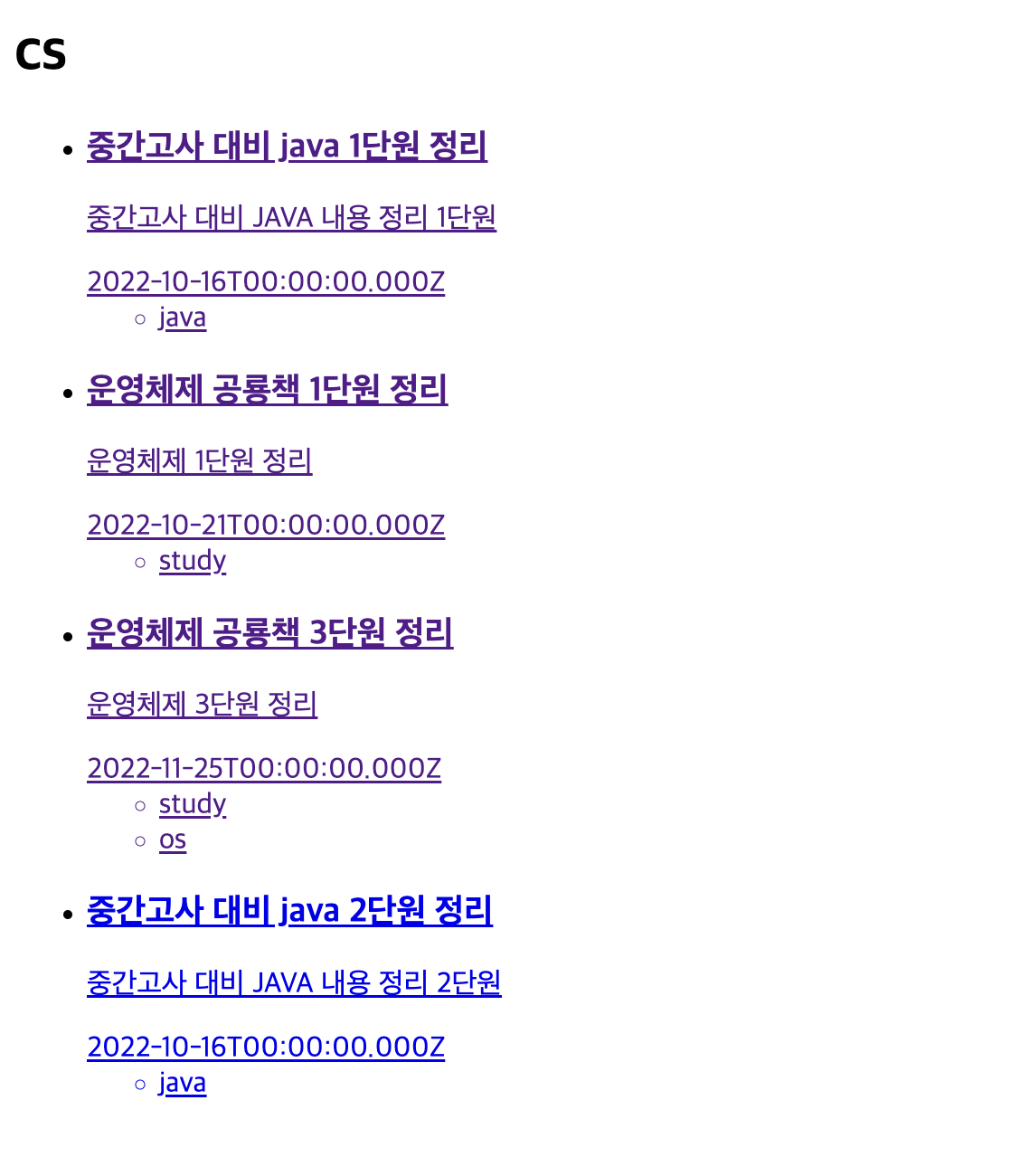The width and height of the screenshot is (1020, 1176).
Task: Select the study tag under '운영체제 3단원 정리'
Action: click(x=192, y=804)
